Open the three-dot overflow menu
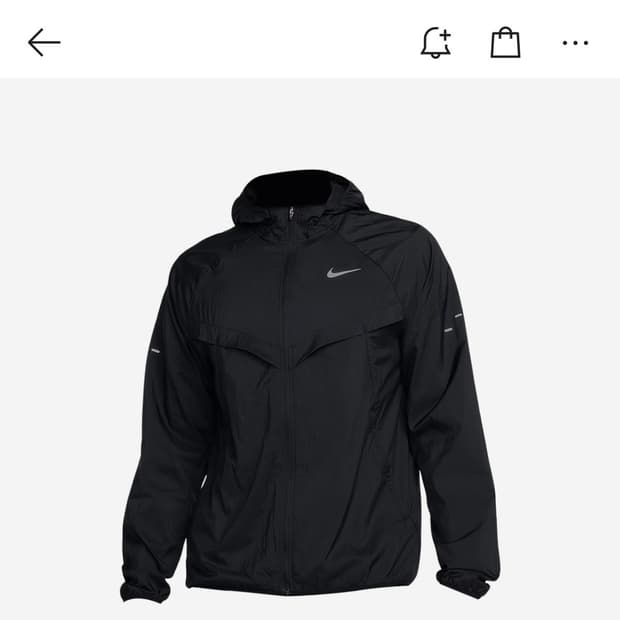Image resolution: width=620 pixels, height=620 pixels. (x=575, y=43)
